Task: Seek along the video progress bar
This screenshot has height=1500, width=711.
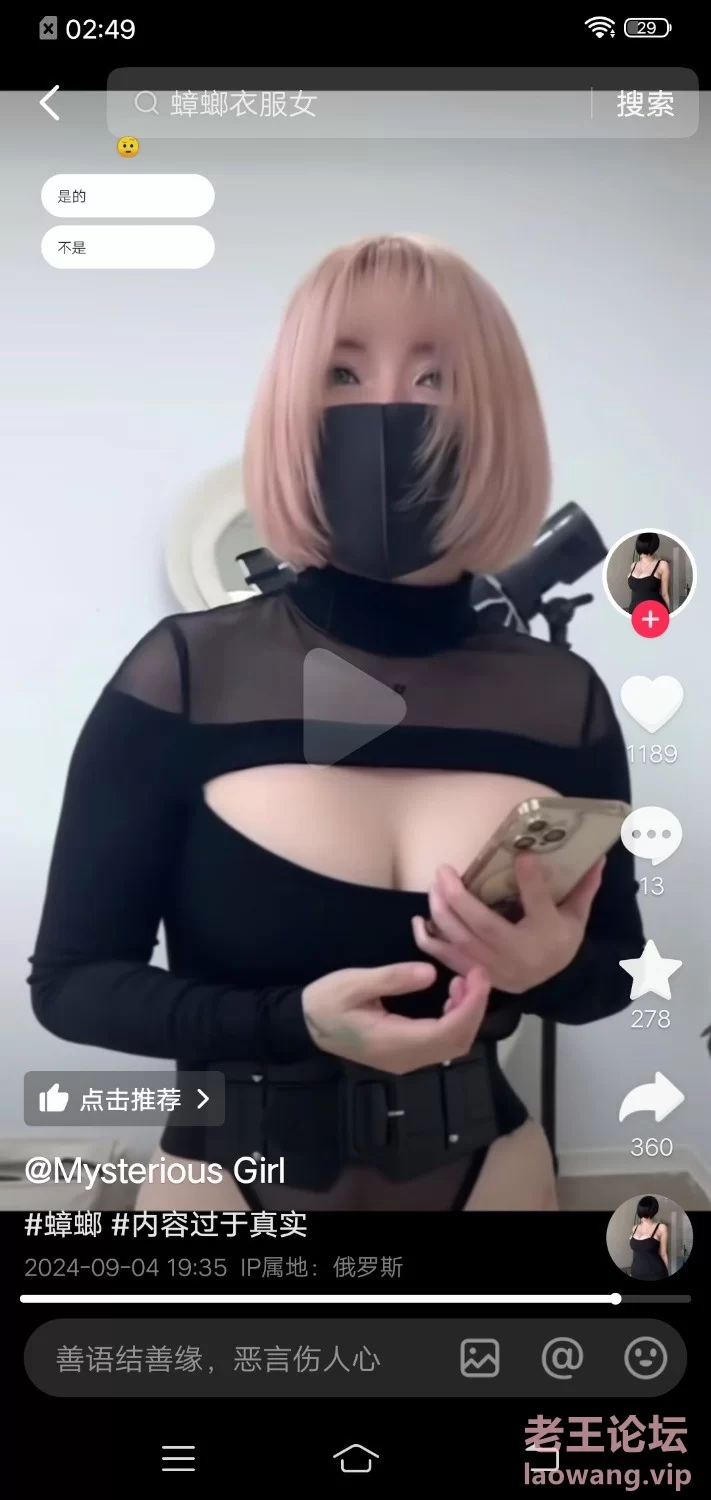Action: pos(355,1299)
